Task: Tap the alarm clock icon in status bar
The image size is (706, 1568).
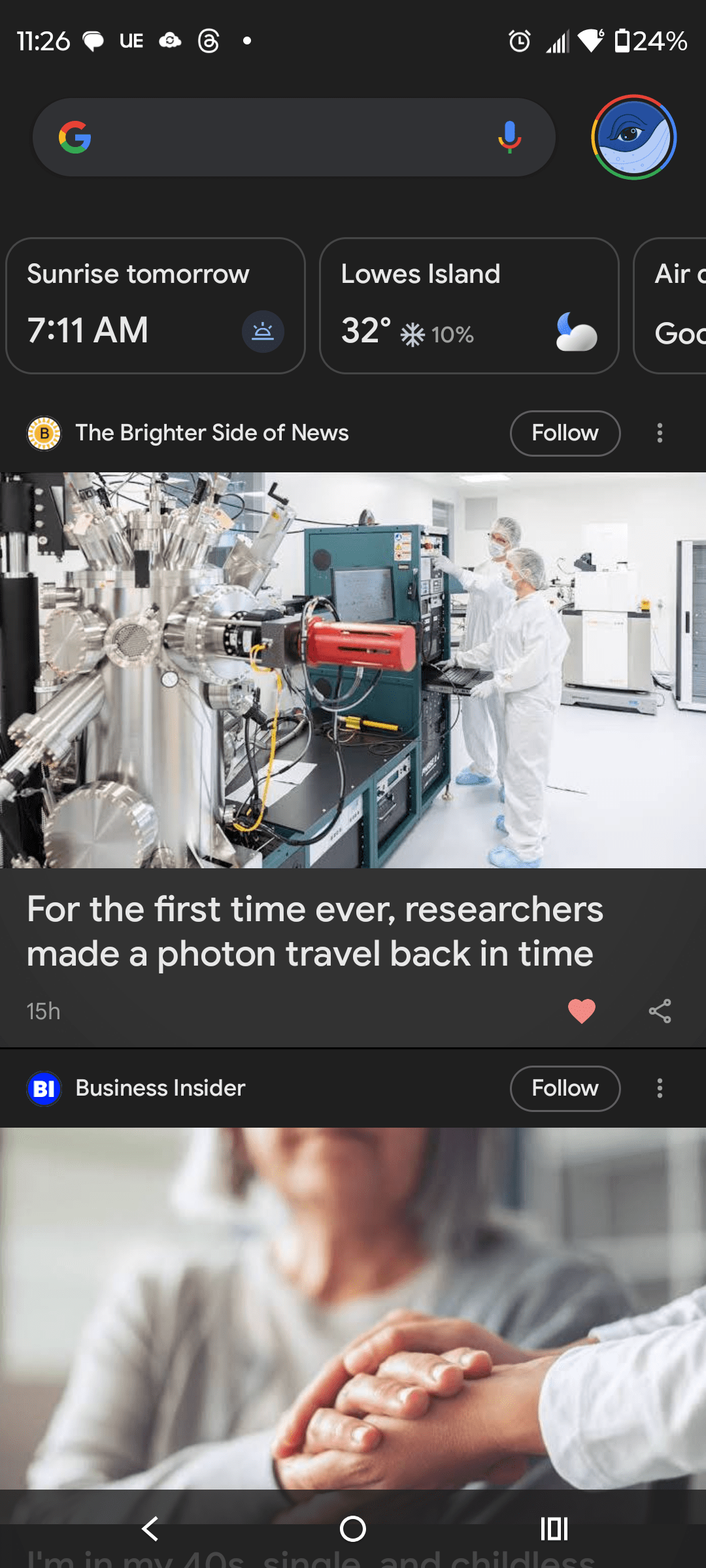Action: click(518, 41)
